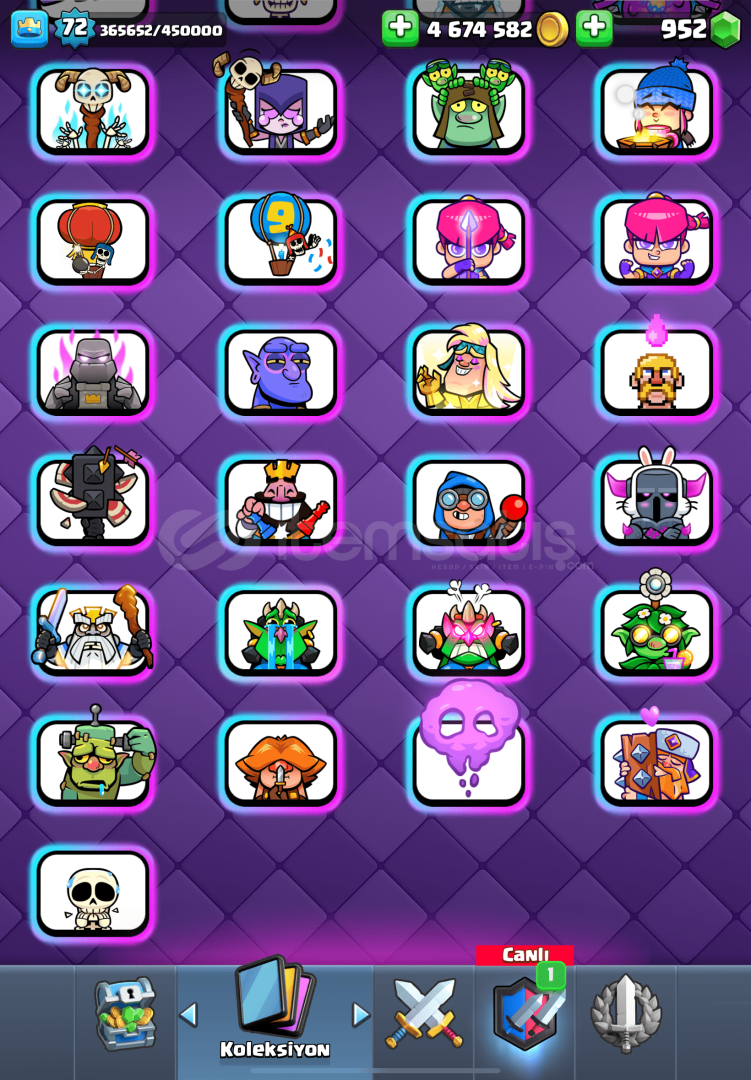Tap the left arrow beside Koleksiyon

(x=188, y=1015)
